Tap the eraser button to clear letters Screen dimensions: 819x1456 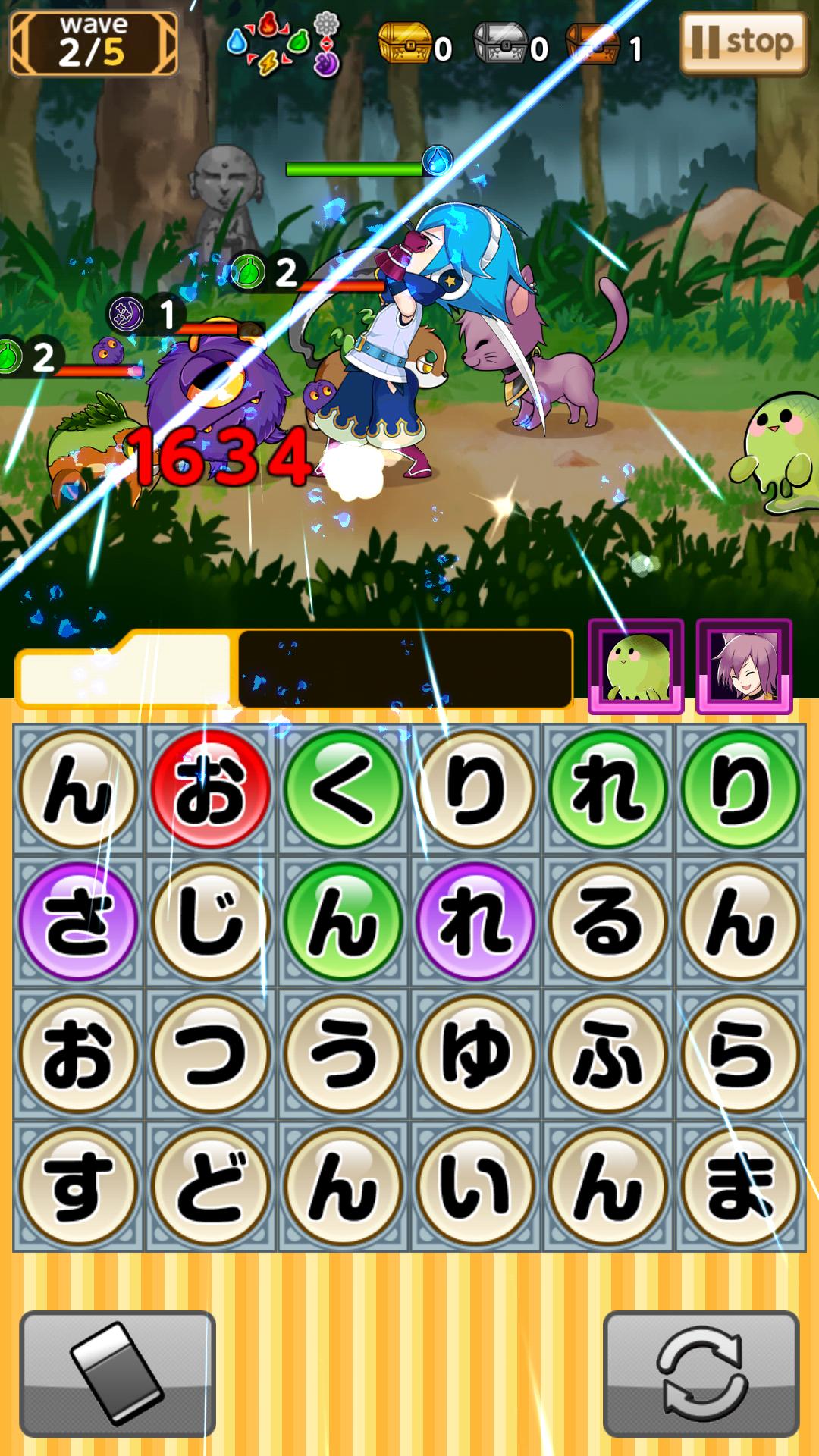[x=118, y=1373]
